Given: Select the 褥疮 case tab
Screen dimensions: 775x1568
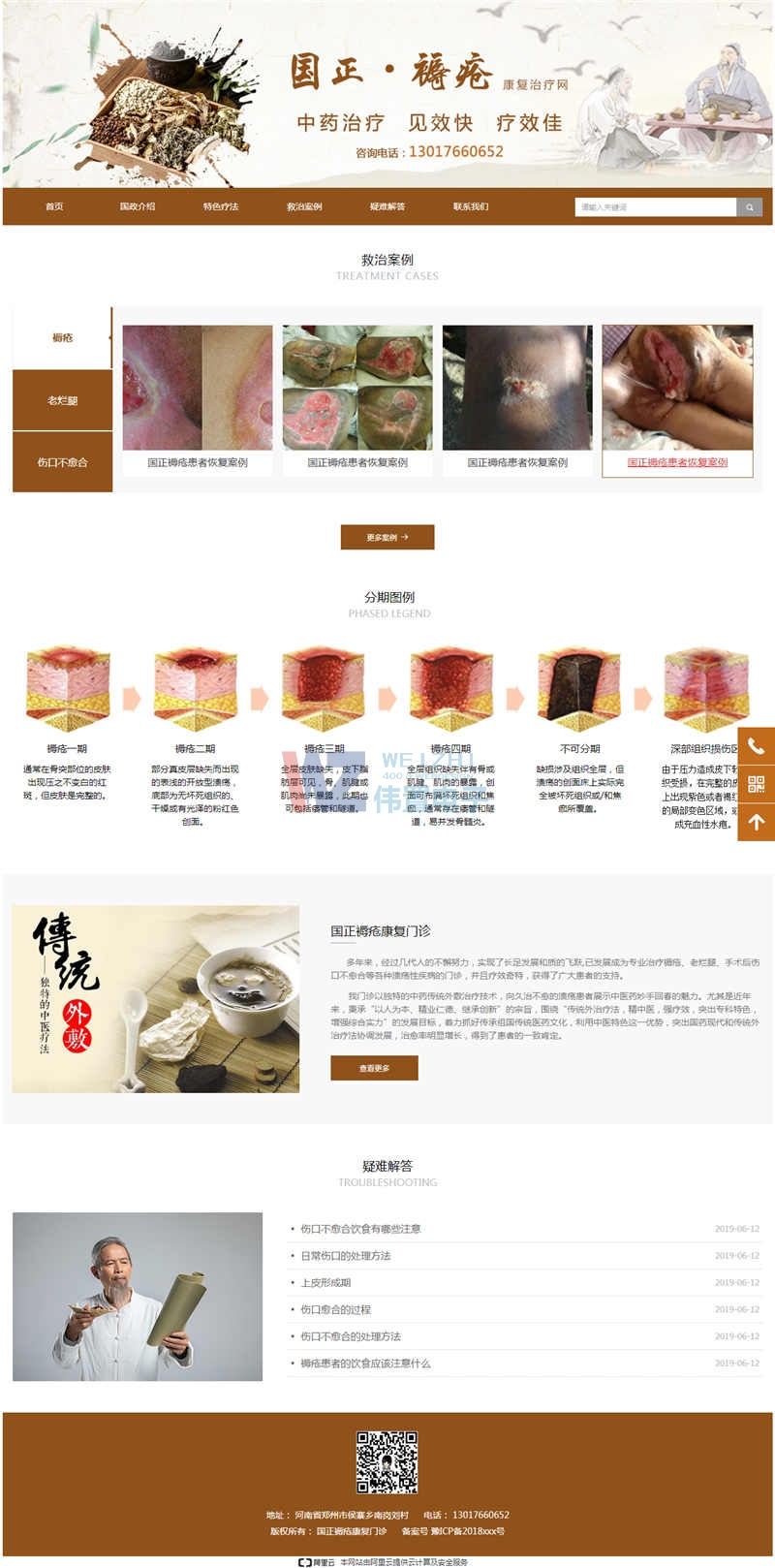Looking at the screenshot, I should coord(62,337).
